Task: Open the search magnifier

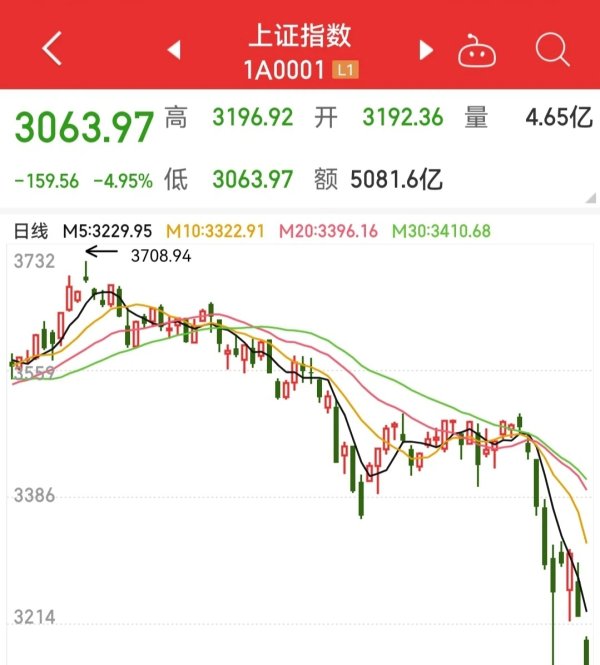Action: point(551,48)
